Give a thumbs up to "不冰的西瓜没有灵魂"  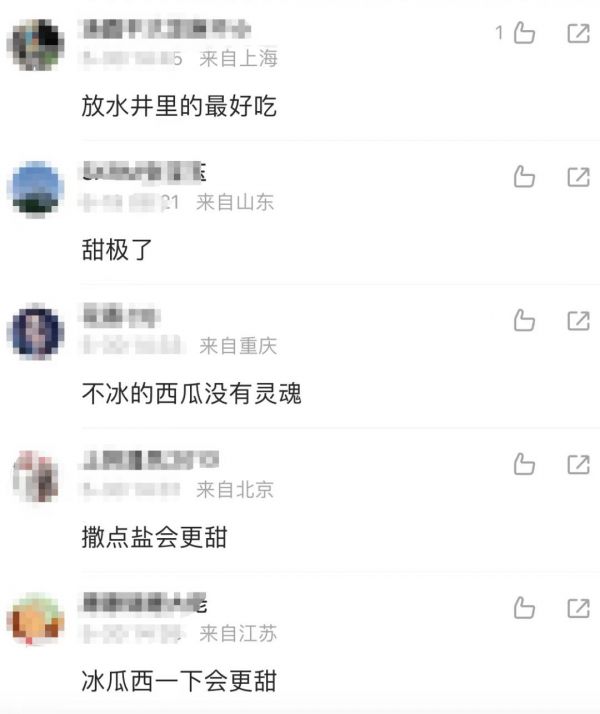tap(524, 321)
